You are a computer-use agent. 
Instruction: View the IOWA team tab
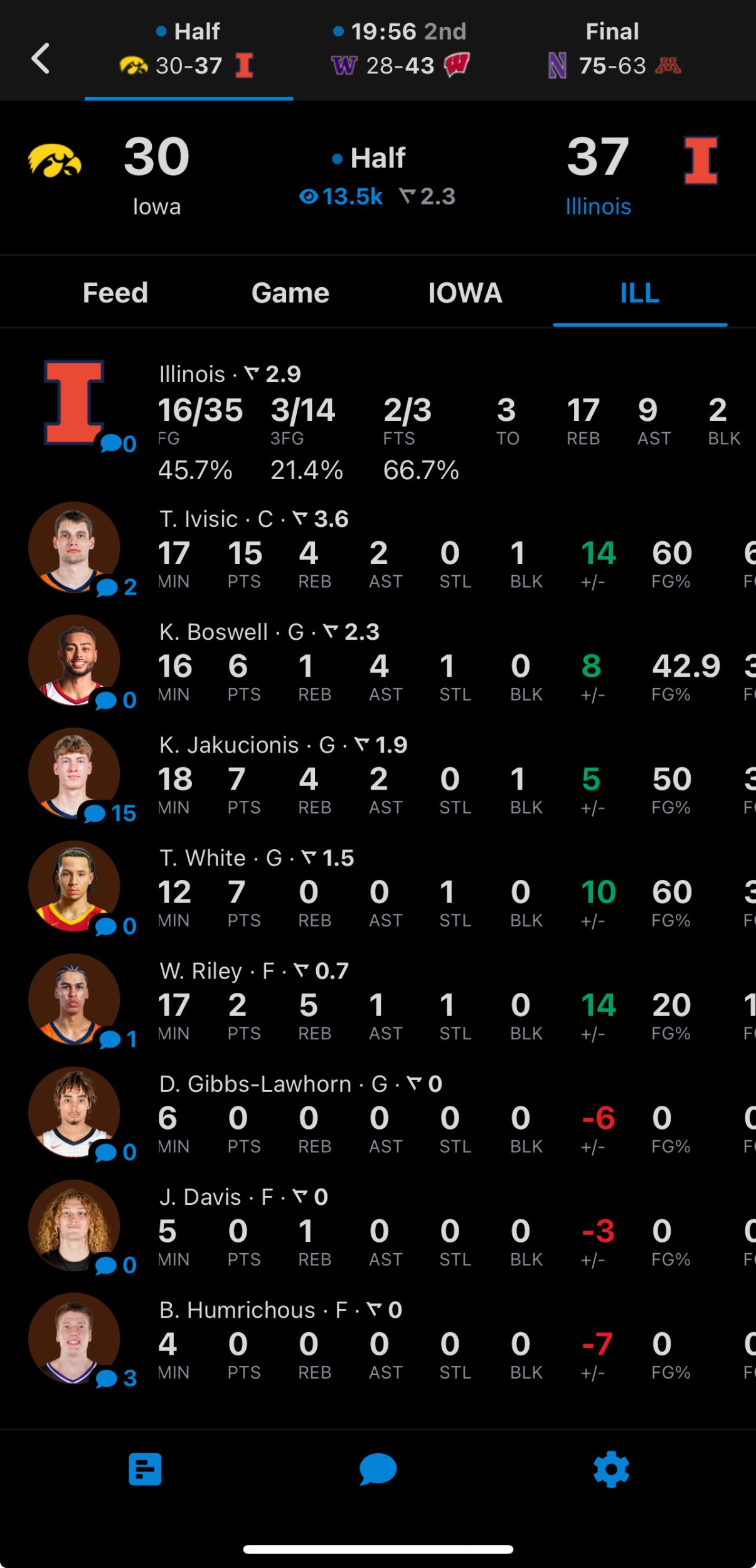click(465, 293)
